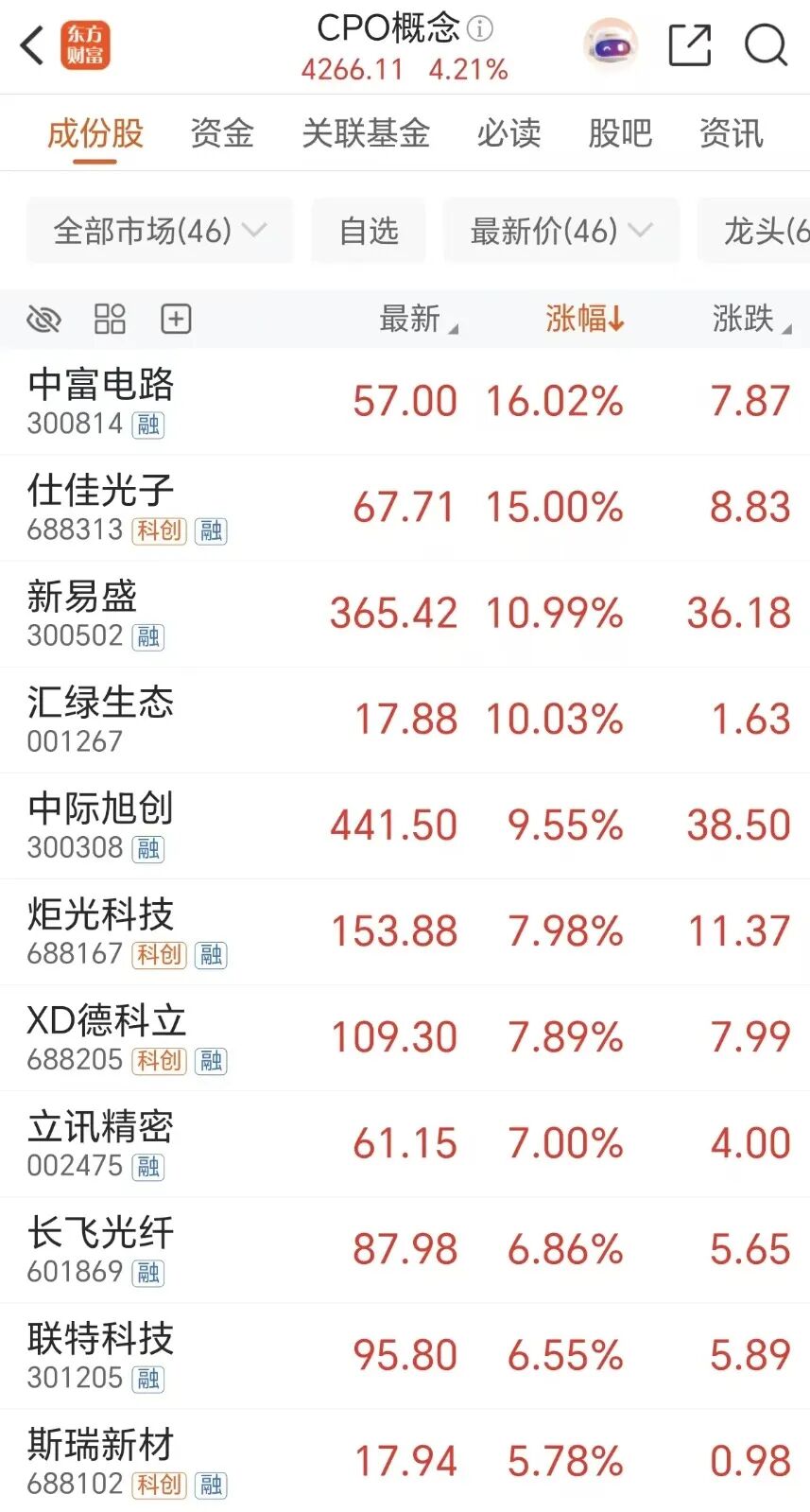Switch to the 股吧 tab

click(620, 133)
